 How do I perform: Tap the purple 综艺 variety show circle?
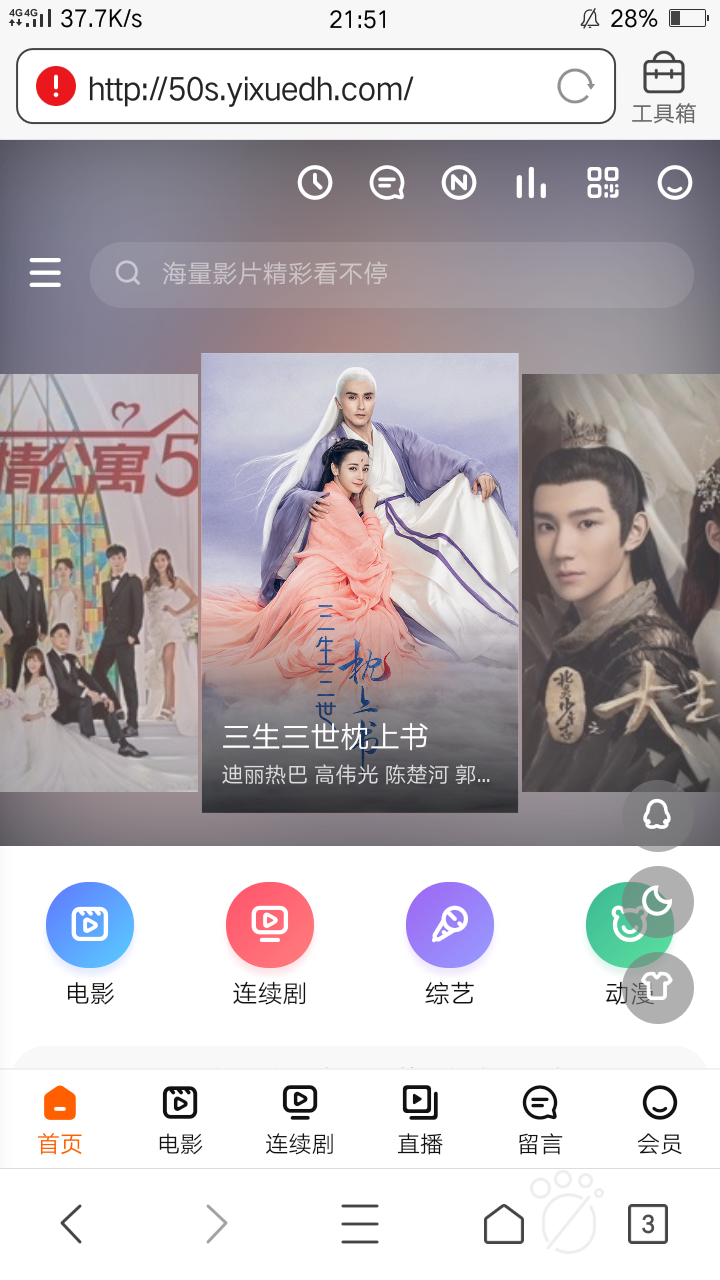(x=448, y=925)
